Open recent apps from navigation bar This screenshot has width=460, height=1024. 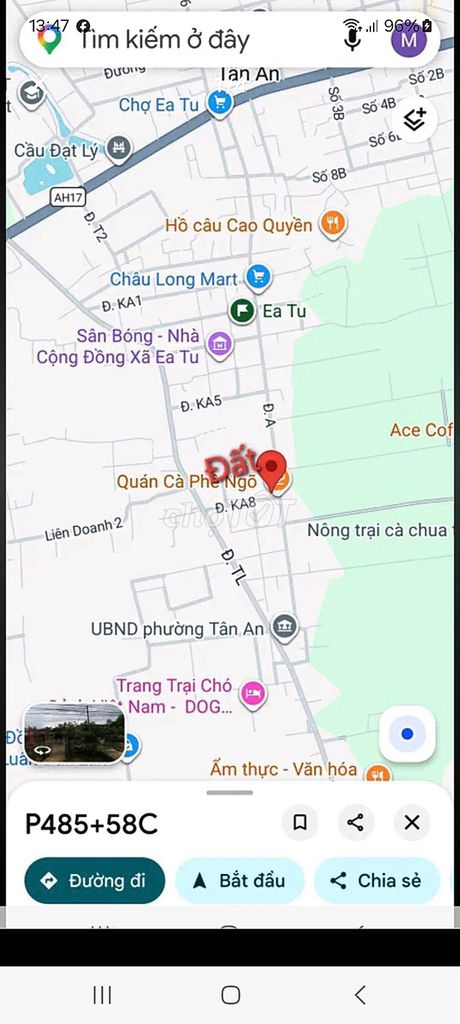pyautogui.click(x=102, y=995)
